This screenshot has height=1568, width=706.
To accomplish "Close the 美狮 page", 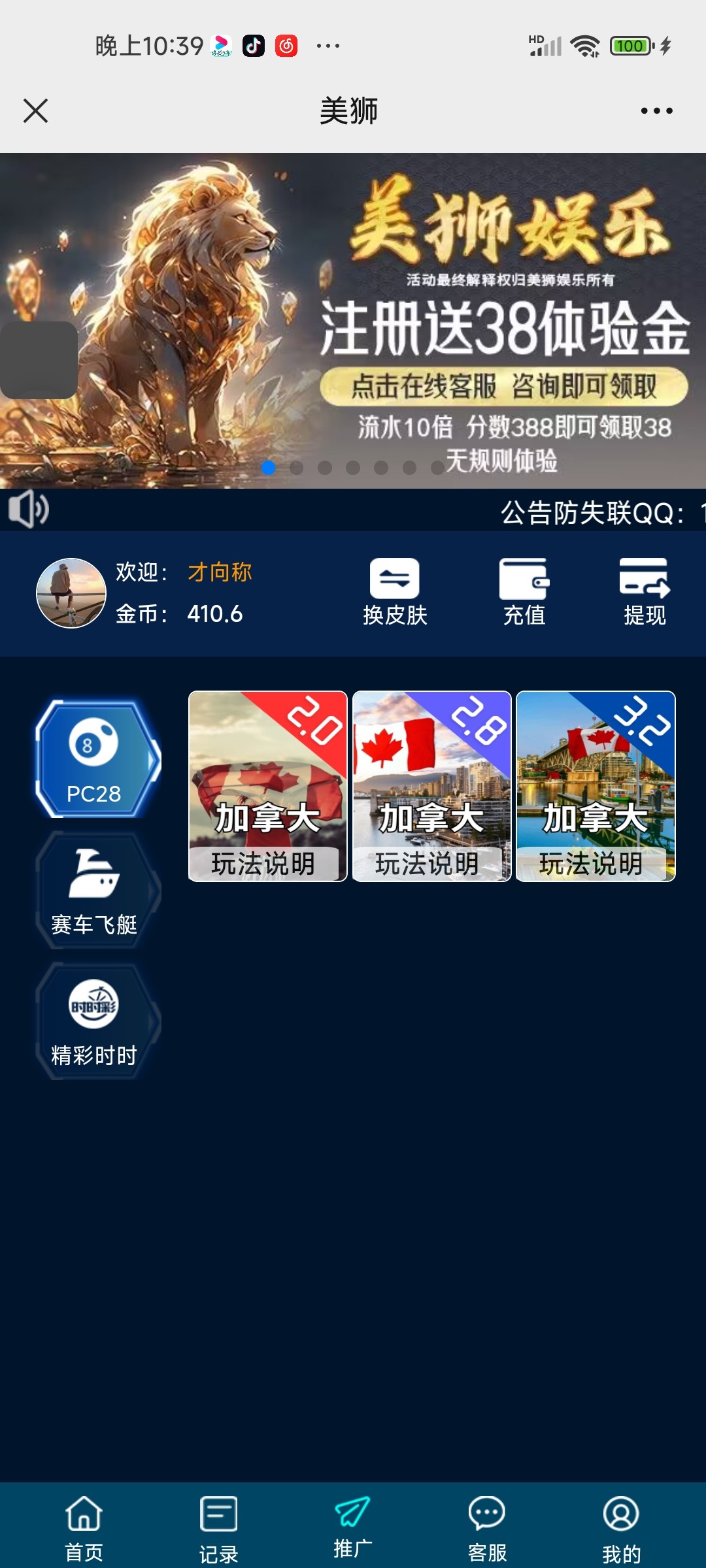I will pyautogui.click(x=35, y=110).
